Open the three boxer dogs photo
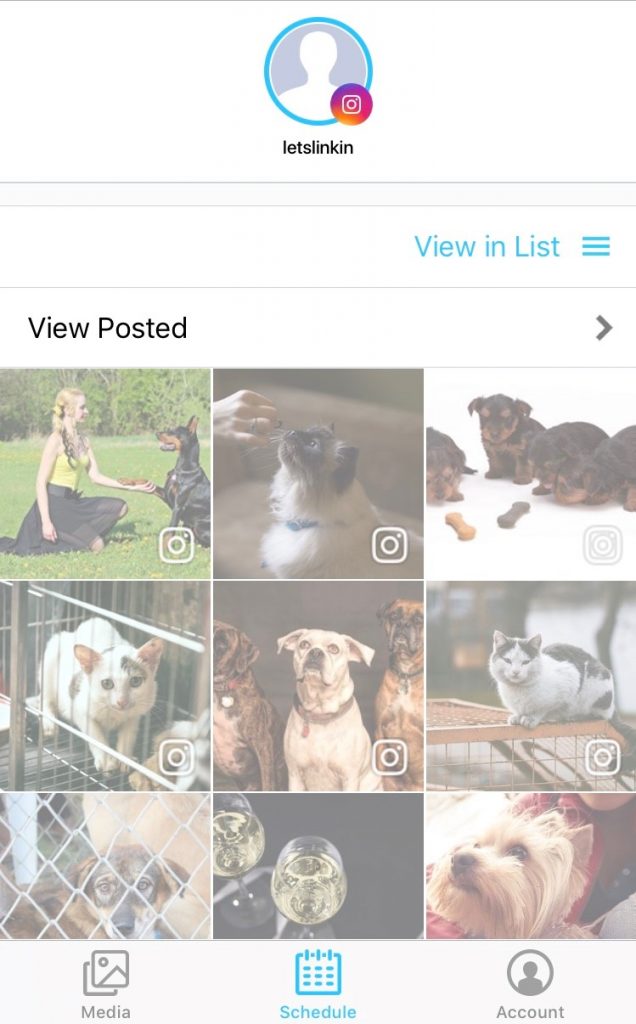The width and height of the screenshot is (636, 1024). click(x=318, y=686)
